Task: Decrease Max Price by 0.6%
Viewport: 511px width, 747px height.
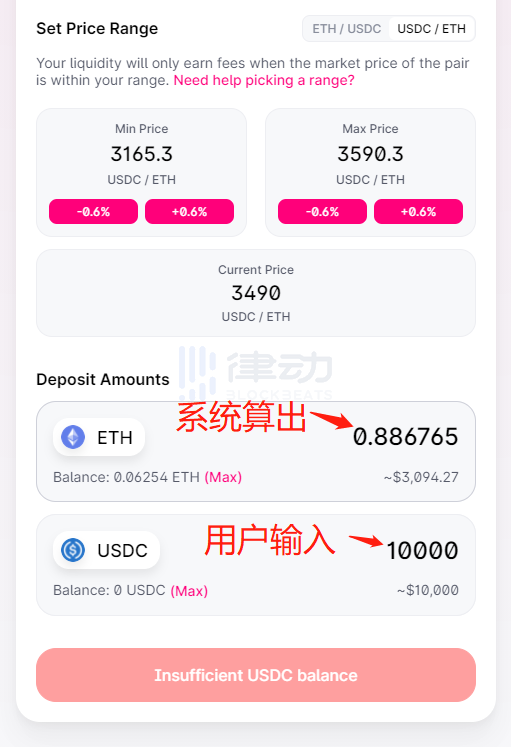Action: click(x=322, y=212)
